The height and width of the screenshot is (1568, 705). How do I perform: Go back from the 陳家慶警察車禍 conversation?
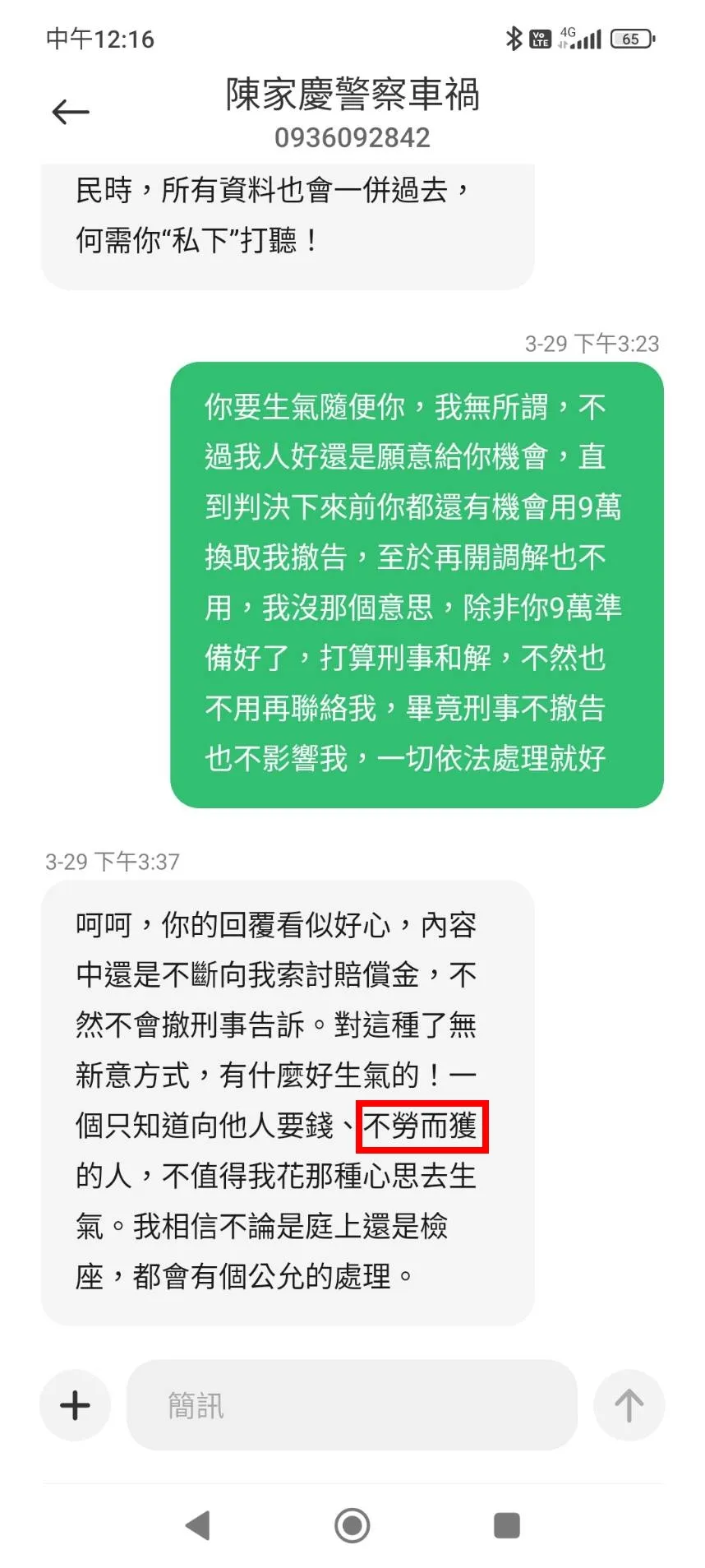(x=71, y=112)
